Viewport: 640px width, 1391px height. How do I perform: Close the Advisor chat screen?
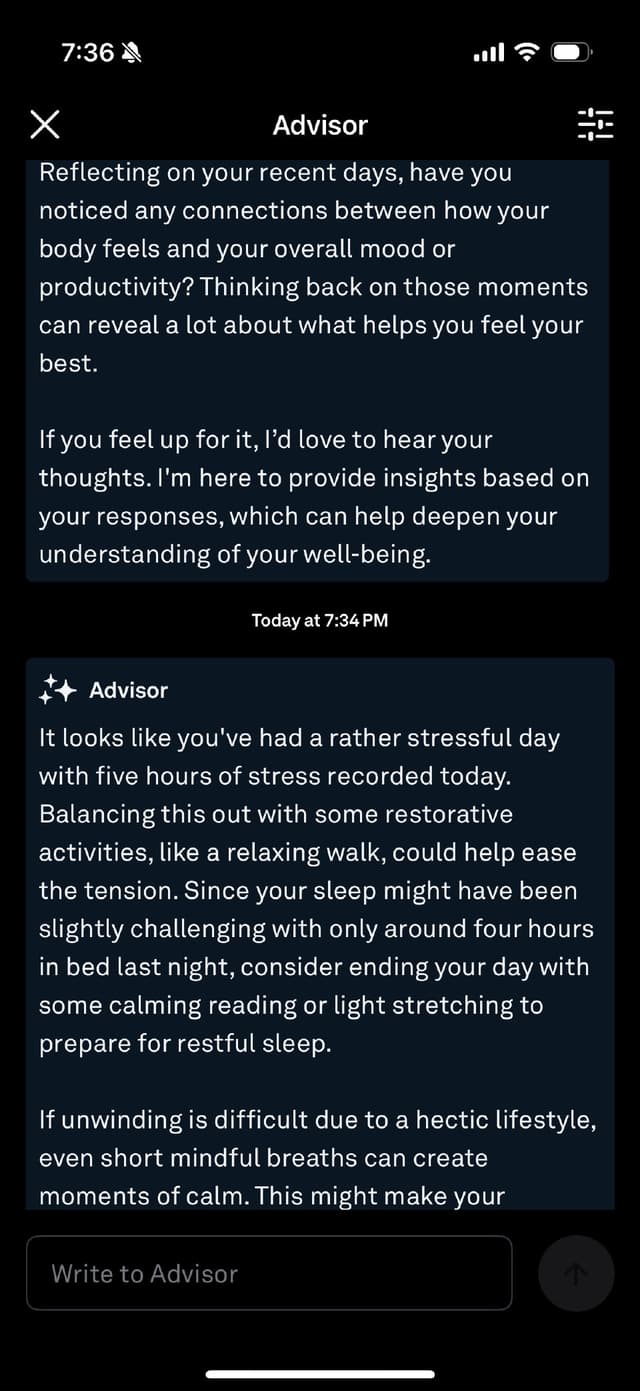tap(45, 125)
